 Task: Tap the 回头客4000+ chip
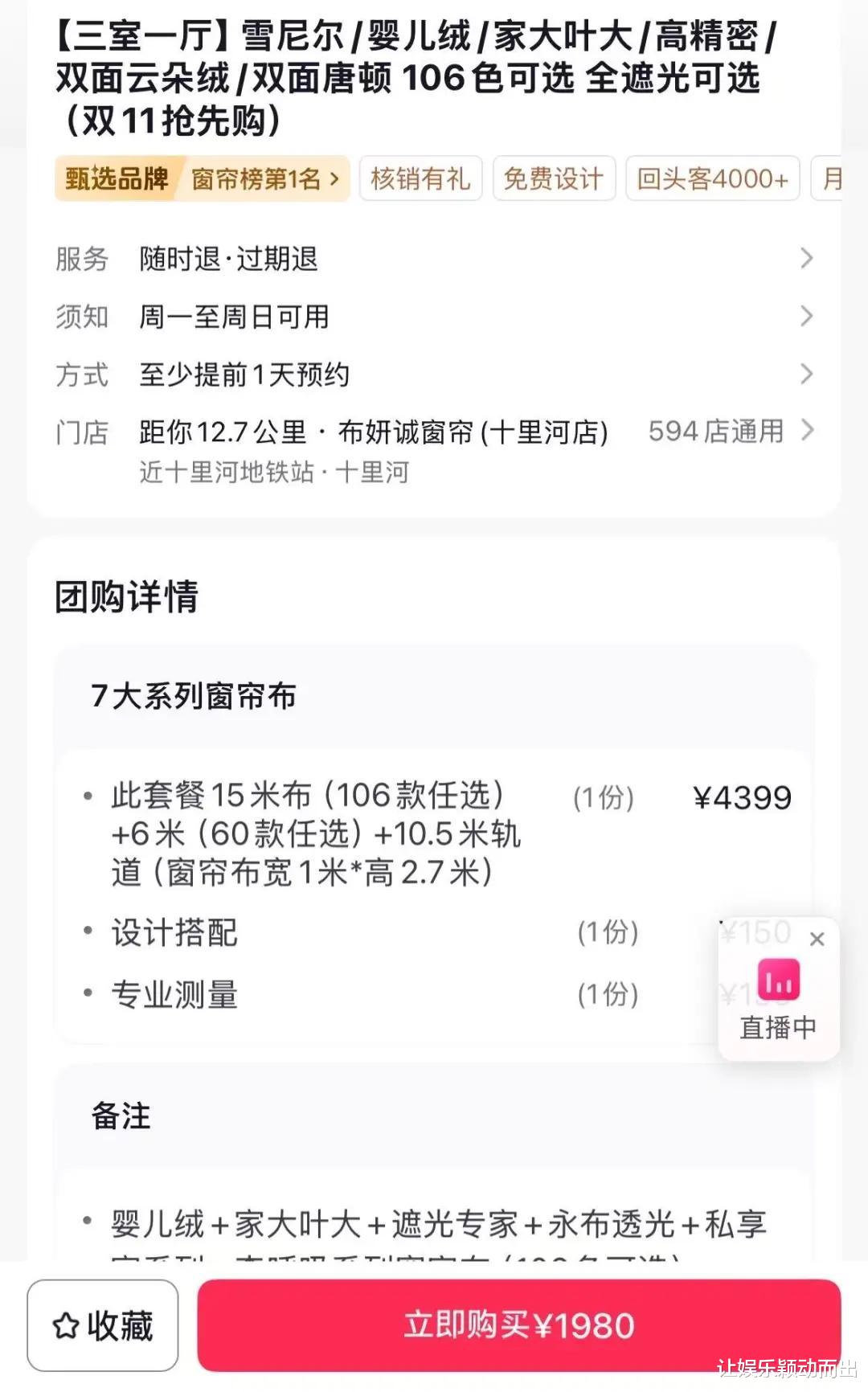pyautogui.click(x=713, y=178)
